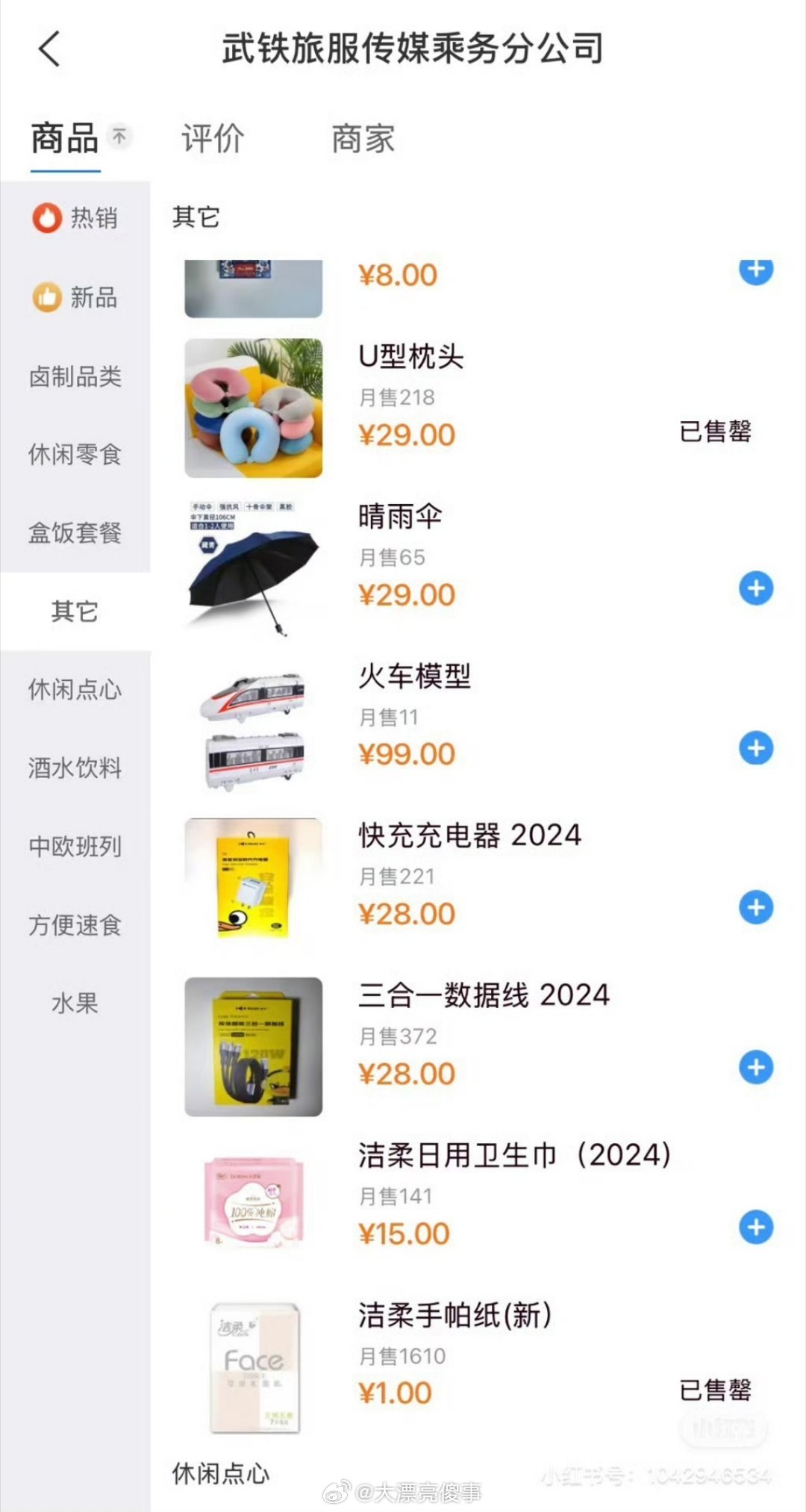
Task: Select the 热销 flame icon in sidebar
Action: click(x=46, y=218)
